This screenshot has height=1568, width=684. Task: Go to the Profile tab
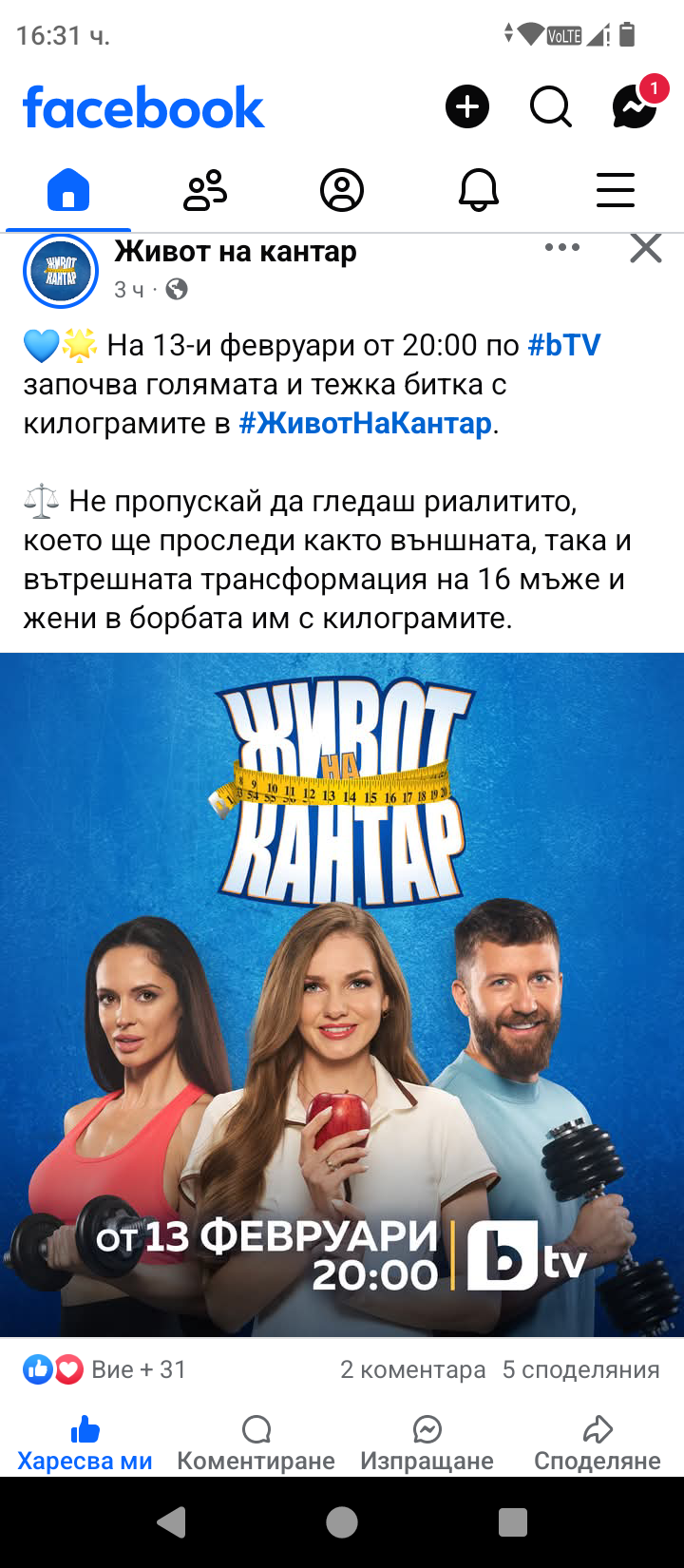click(342, 190)
